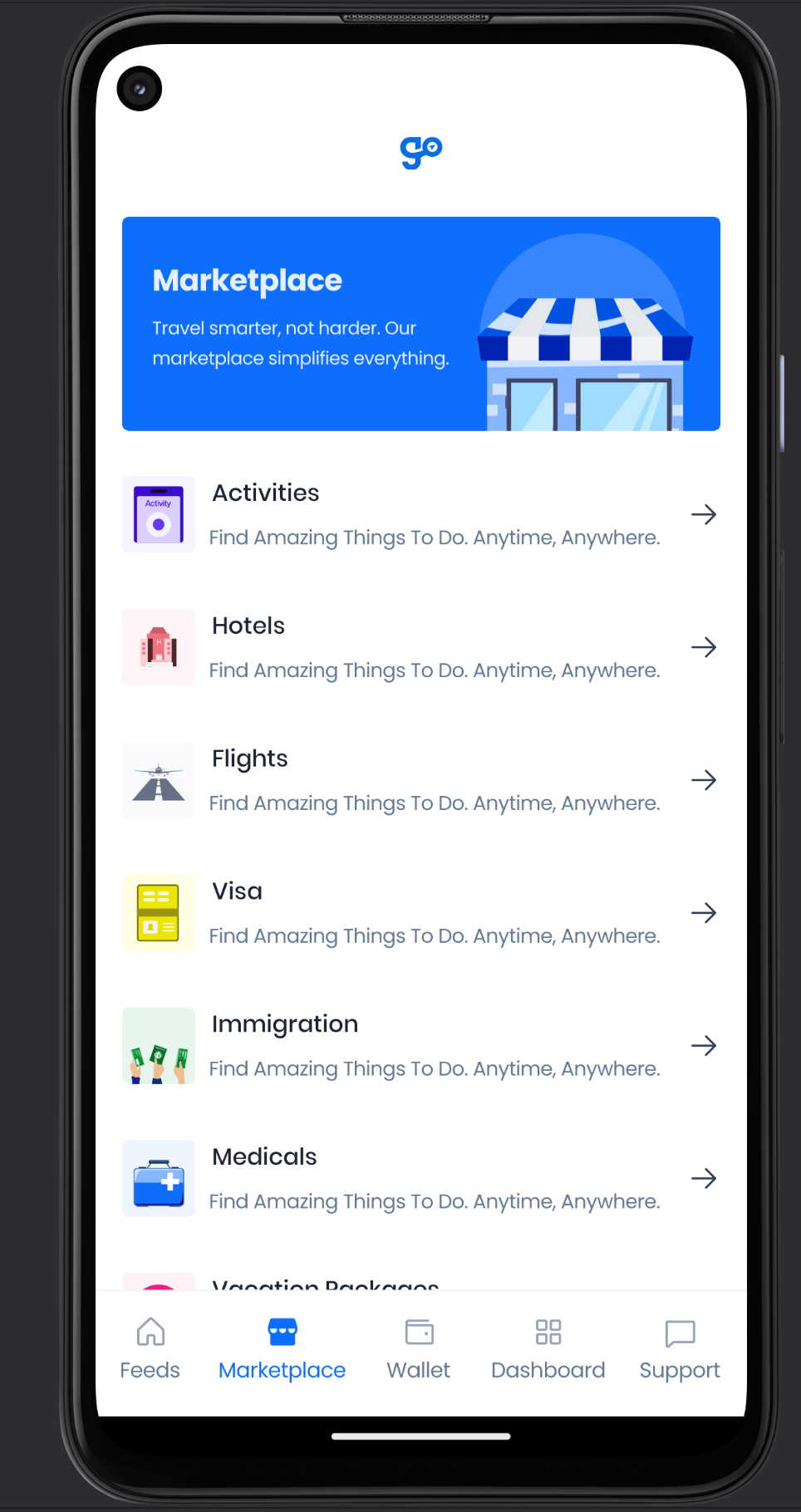The image size is (801, 1512).
Task: Open the Support tab
Action: (680, 1349)
